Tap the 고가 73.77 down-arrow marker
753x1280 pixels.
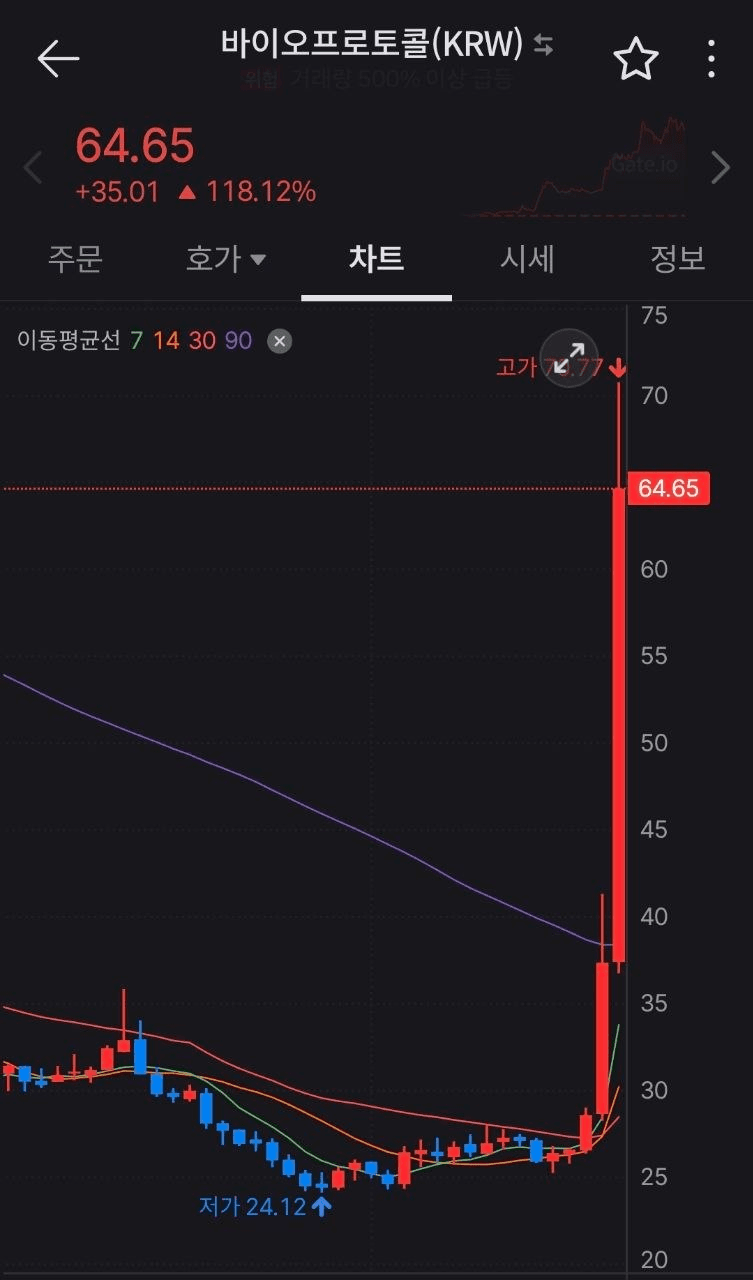click(618, 368)
